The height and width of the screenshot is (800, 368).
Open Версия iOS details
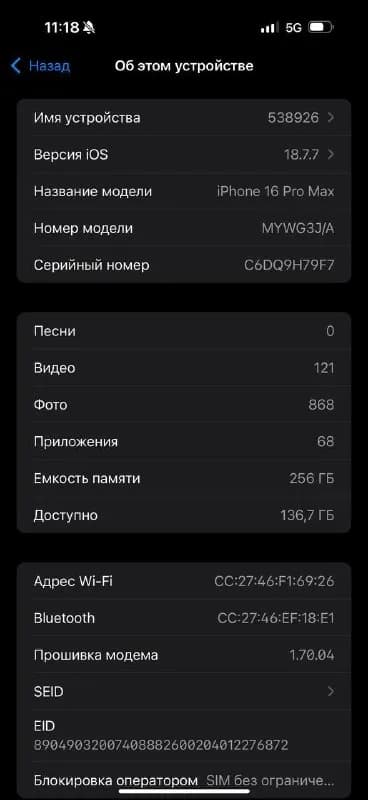184,155
